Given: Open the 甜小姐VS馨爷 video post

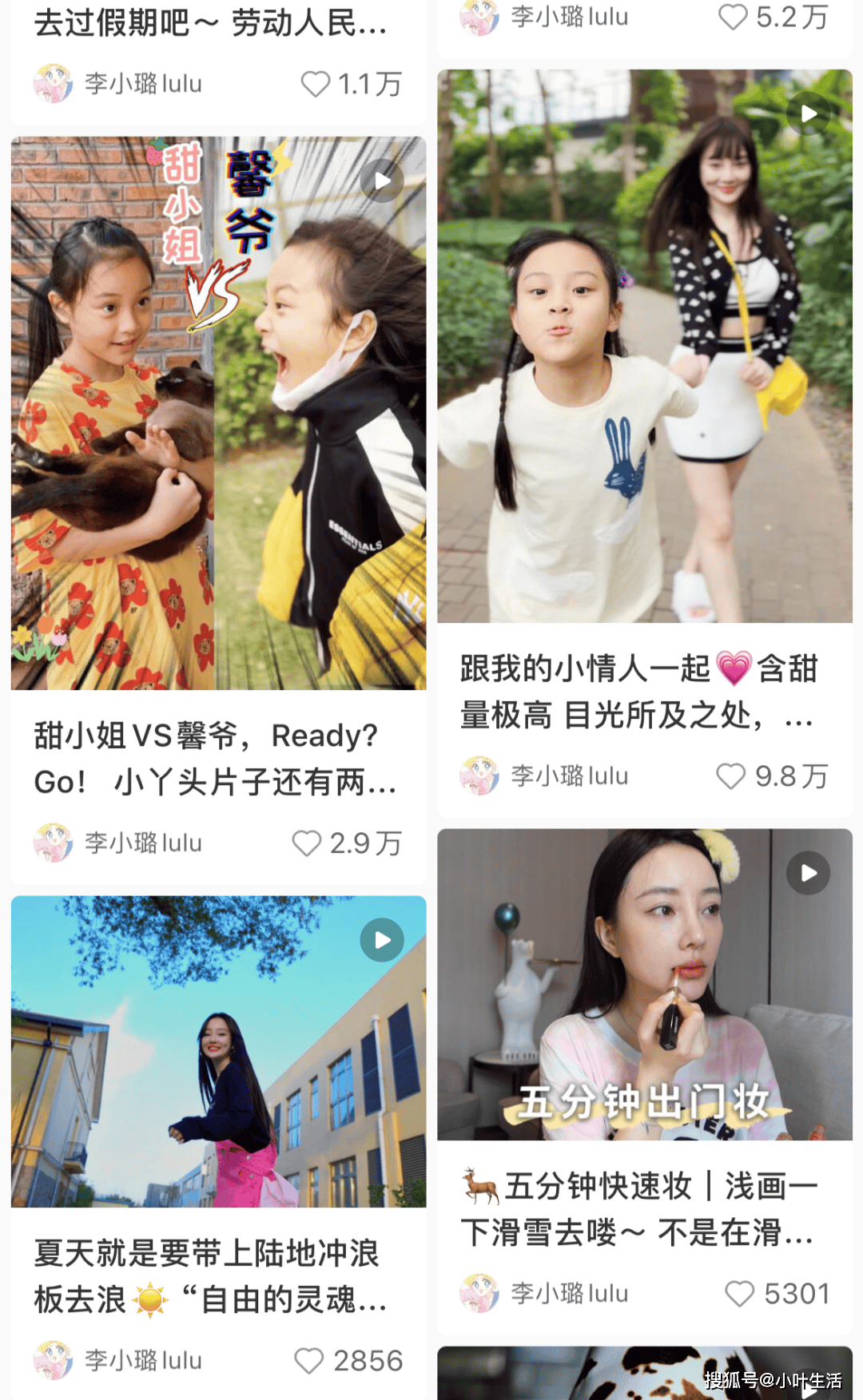Looking at the screenshot, I should [218, 413].
